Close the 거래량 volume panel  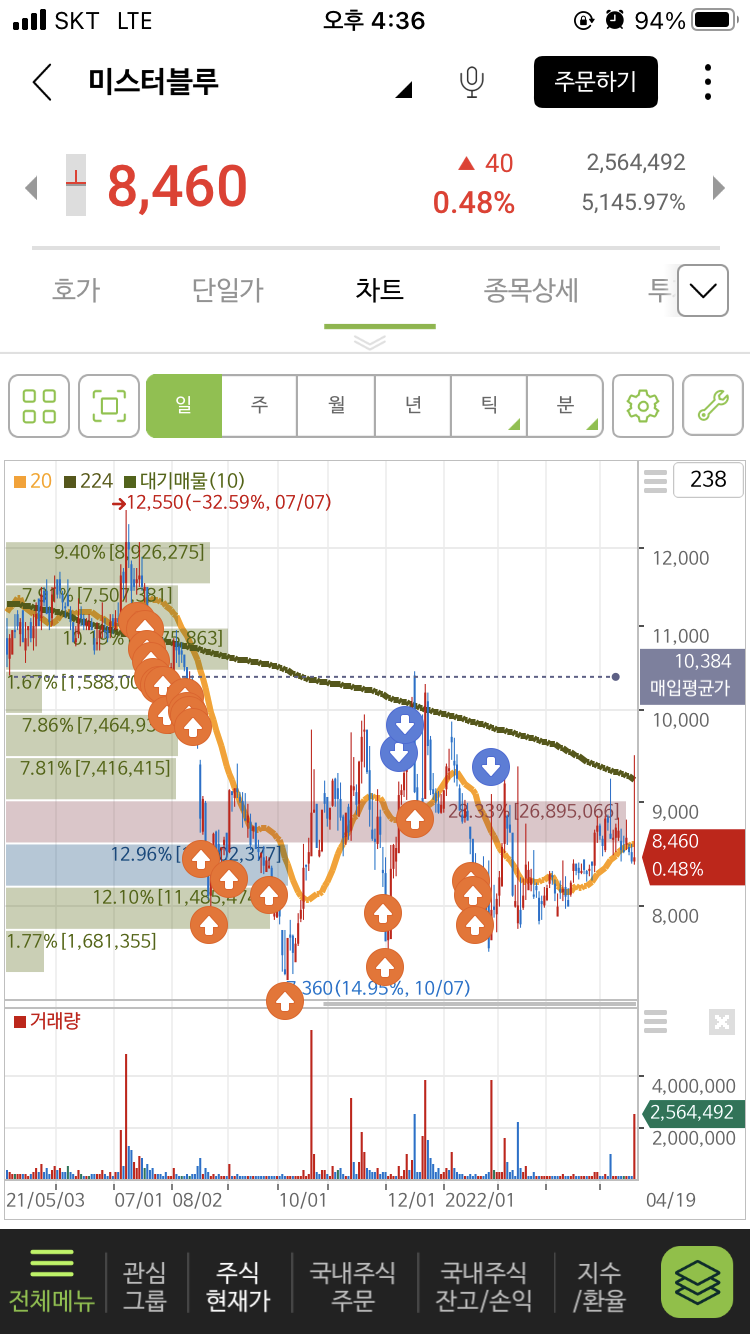(x=721, y=1022)
